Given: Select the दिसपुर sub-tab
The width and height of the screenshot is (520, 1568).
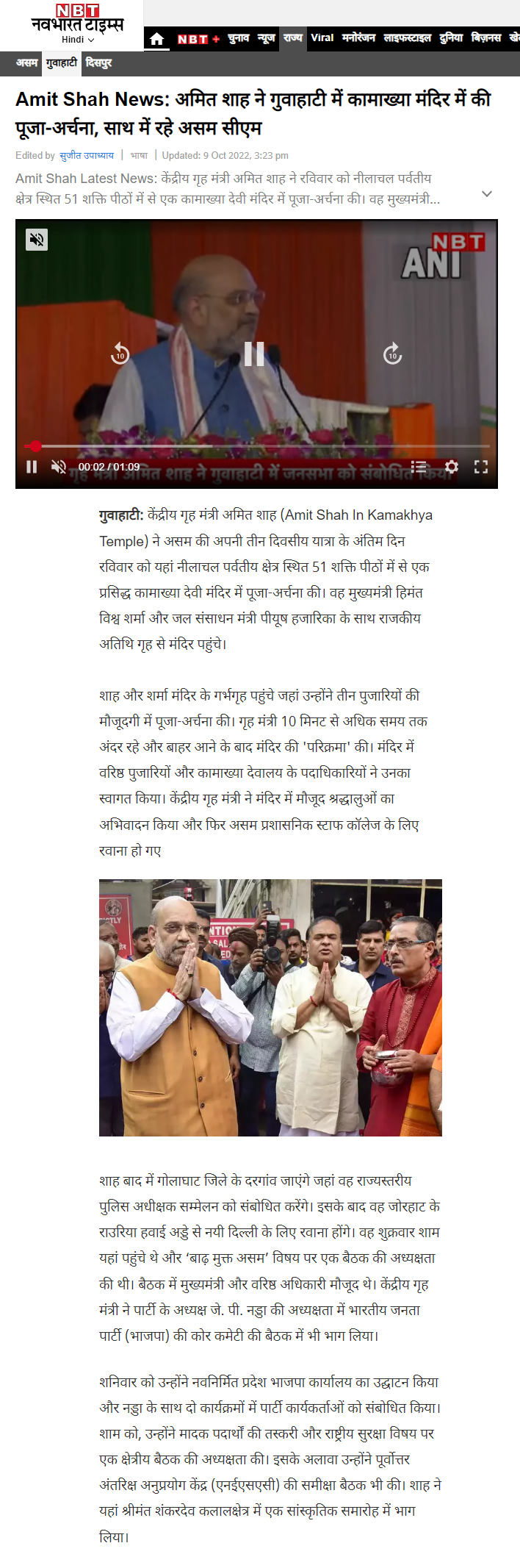Looking at the screenshot, I should coord(98,63).
